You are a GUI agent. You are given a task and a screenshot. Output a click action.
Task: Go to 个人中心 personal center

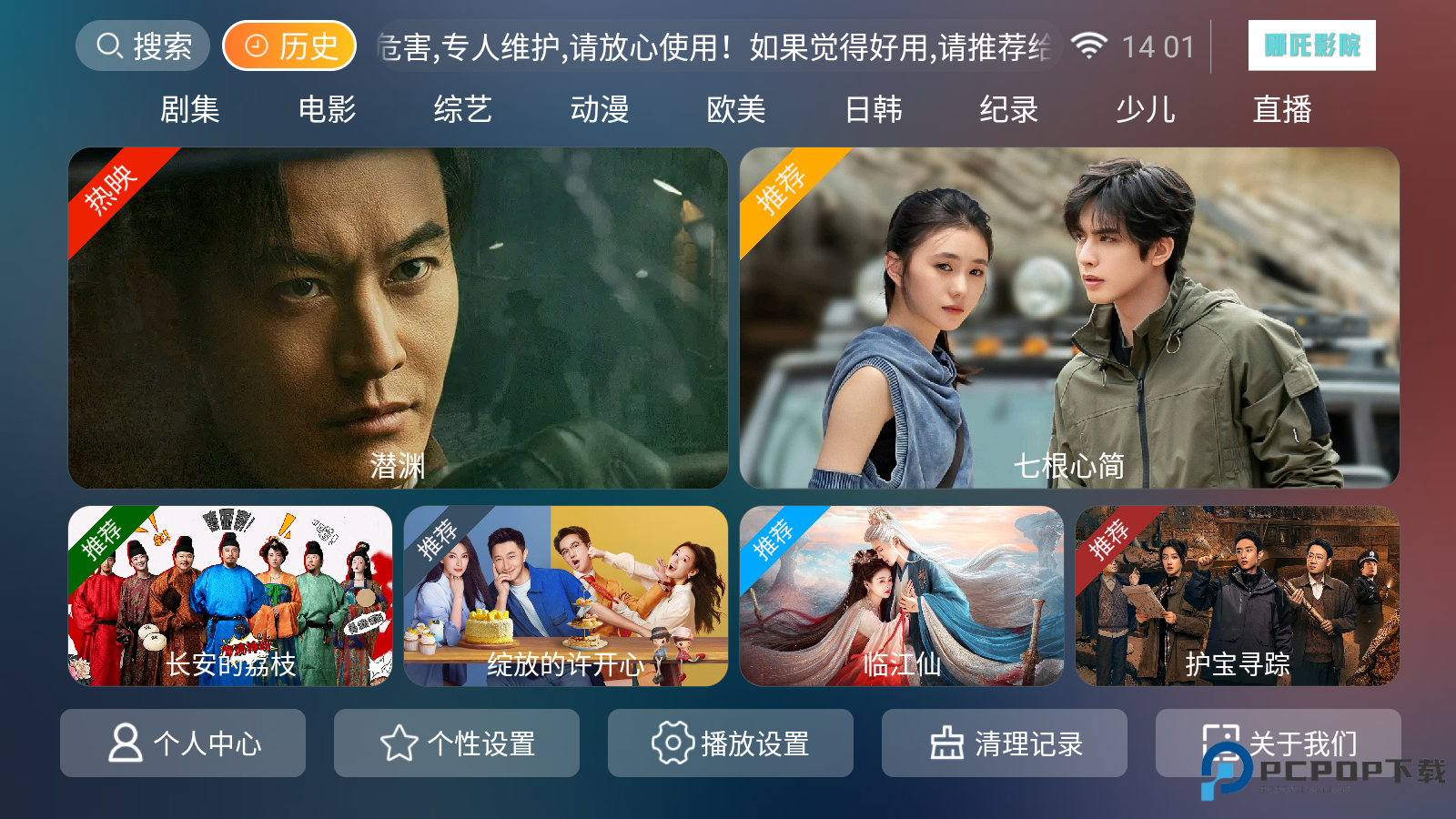click(x=183, y=743)
